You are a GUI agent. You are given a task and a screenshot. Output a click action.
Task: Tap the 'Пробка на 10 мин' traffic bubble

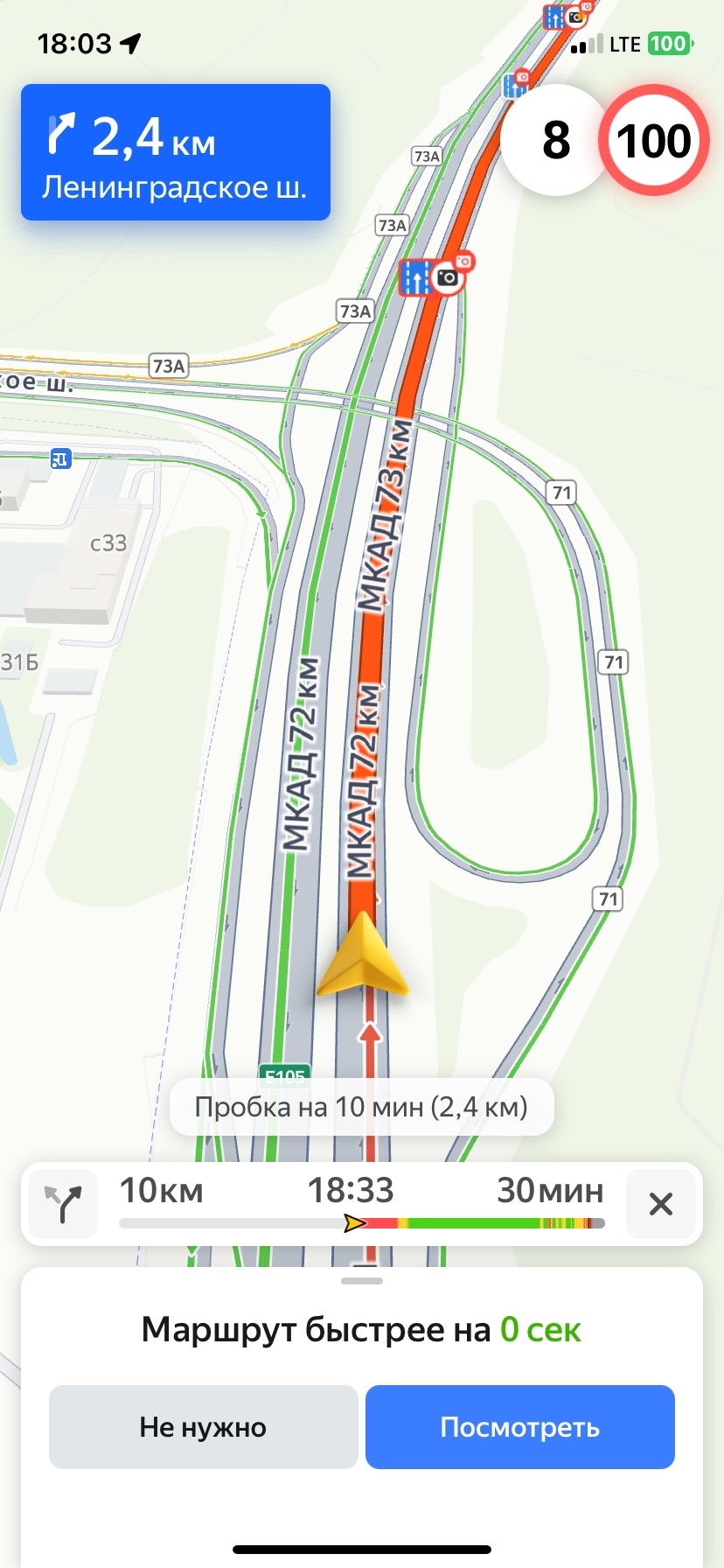click(x=361, y=1107)
